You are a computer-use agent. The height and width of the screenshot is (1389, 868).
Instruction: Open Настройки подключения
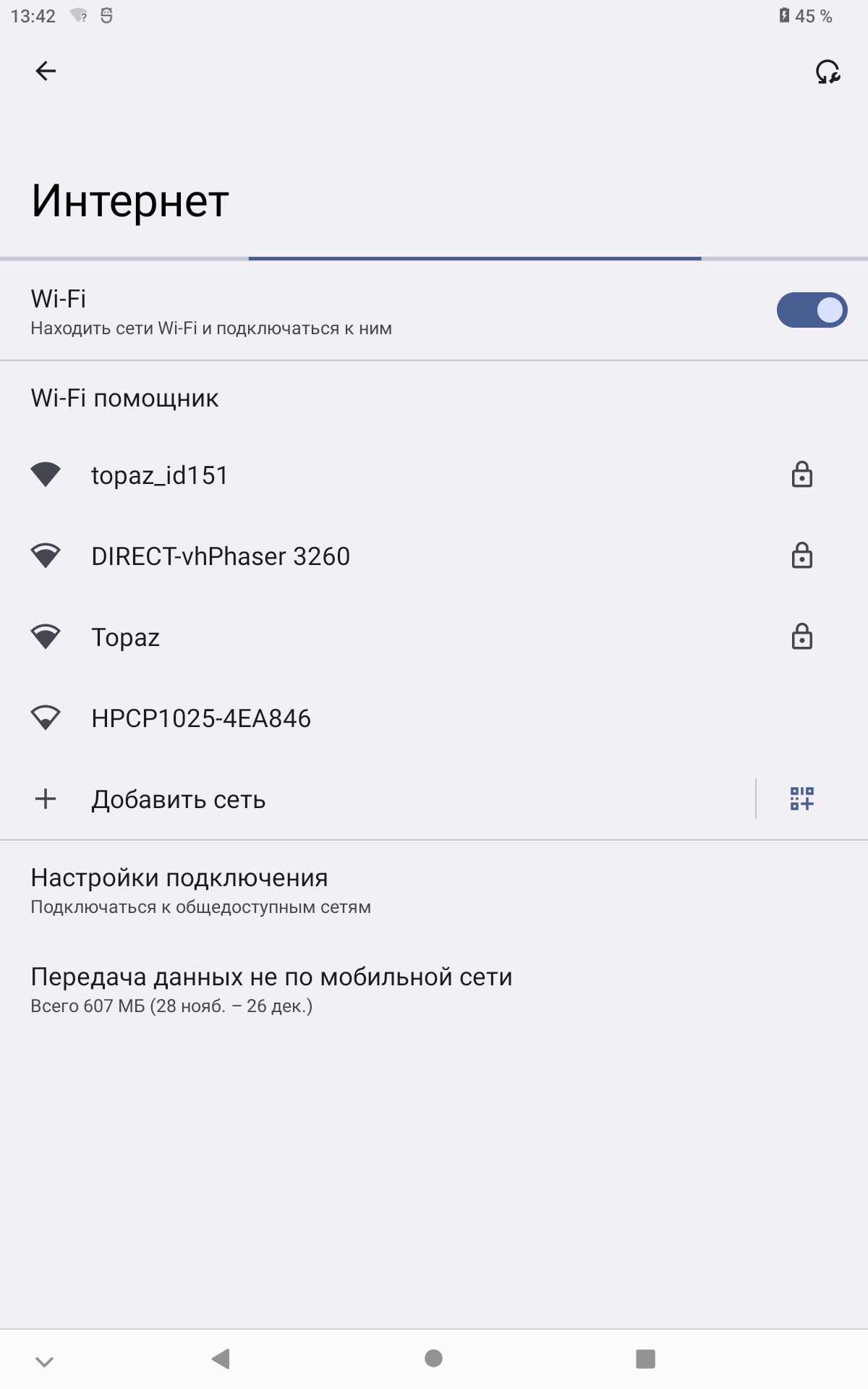pos(434,891)
